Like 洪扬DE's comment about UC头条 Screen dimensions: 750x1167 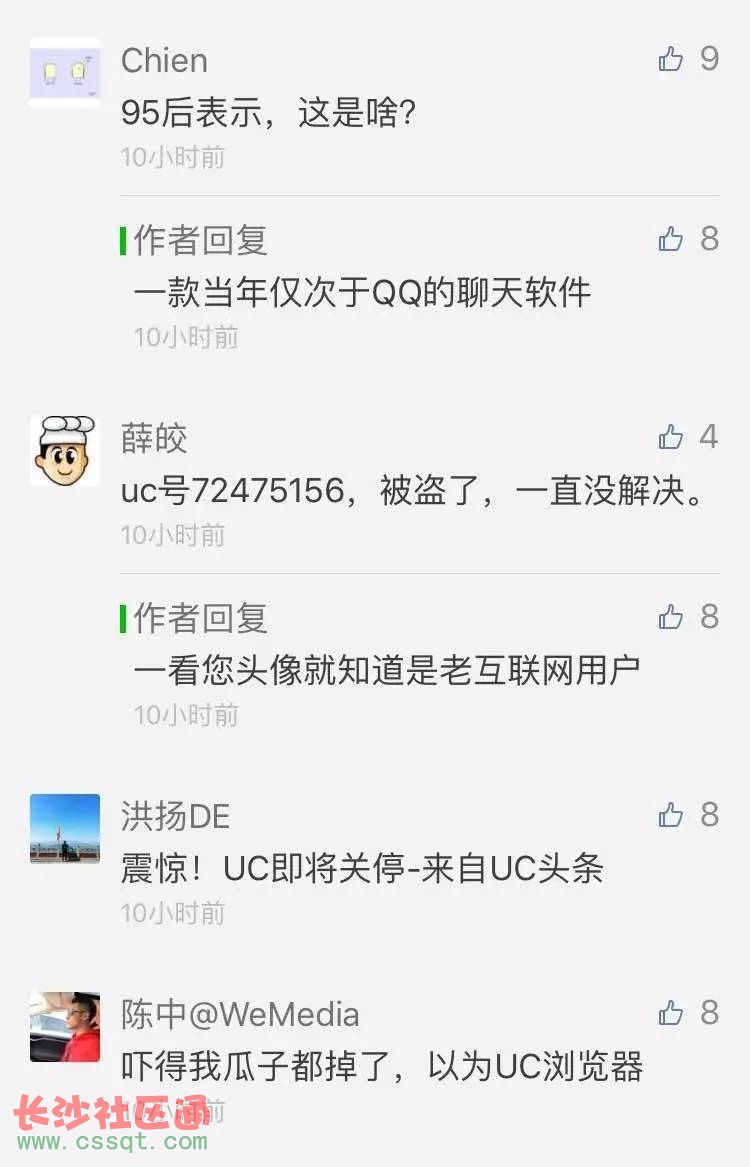click(x=671, y=816)
